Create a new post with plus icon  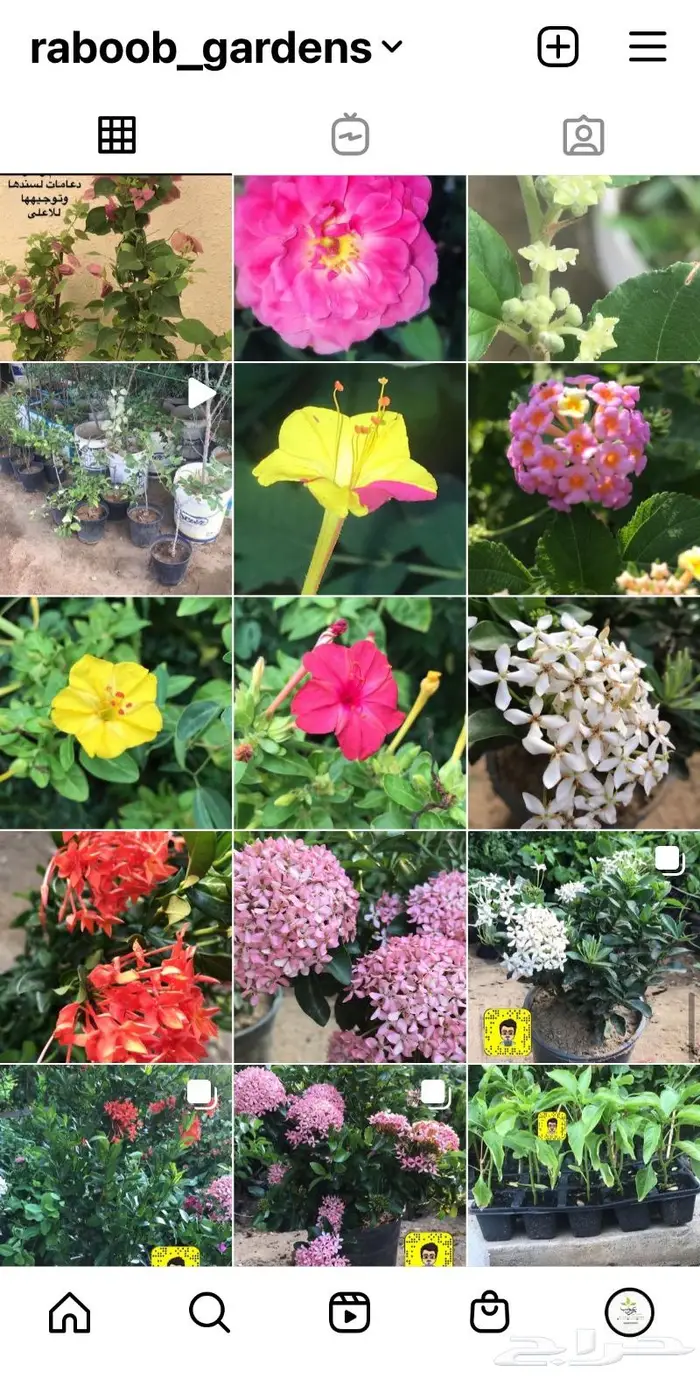tap(558, 47)
